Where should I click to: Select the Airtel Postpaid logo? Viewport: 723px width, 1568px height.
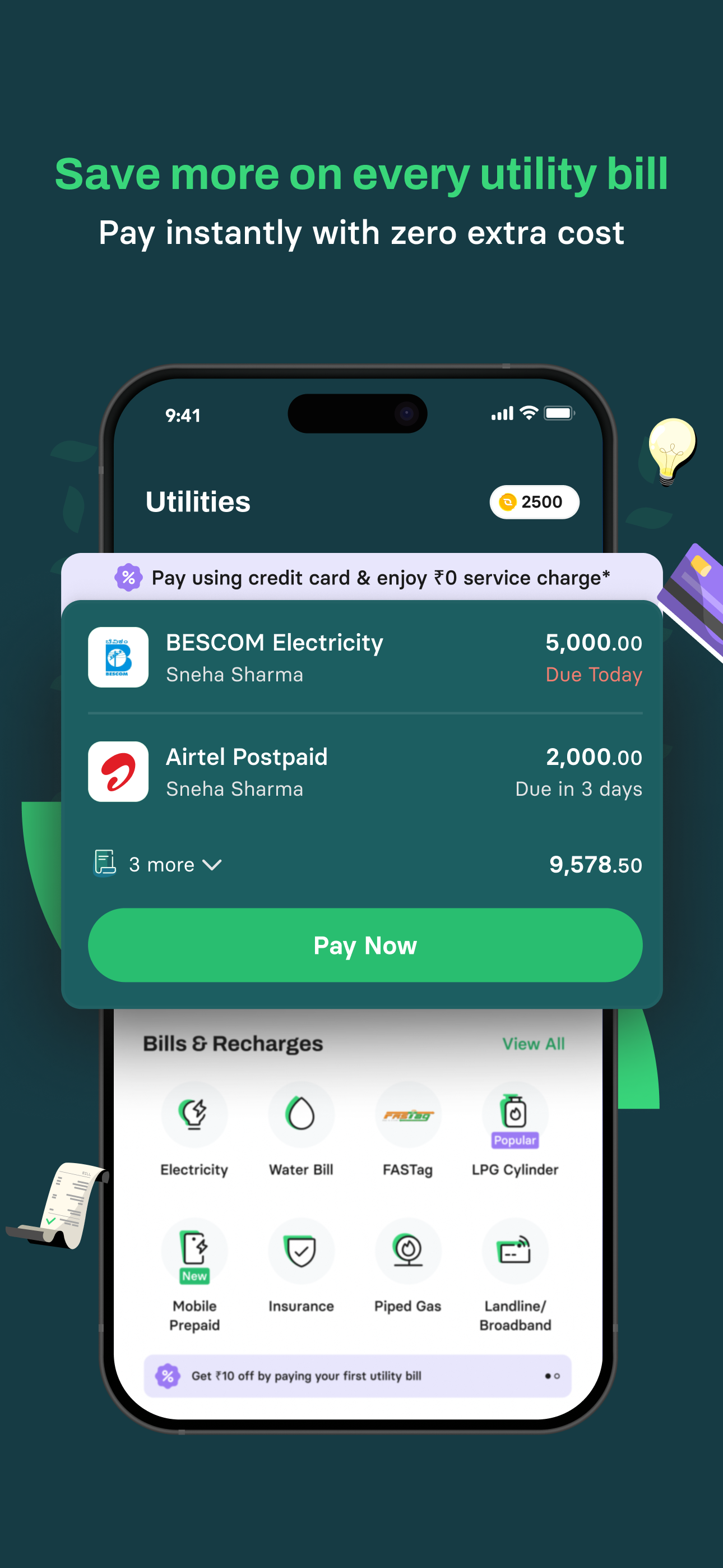(119, 772)
